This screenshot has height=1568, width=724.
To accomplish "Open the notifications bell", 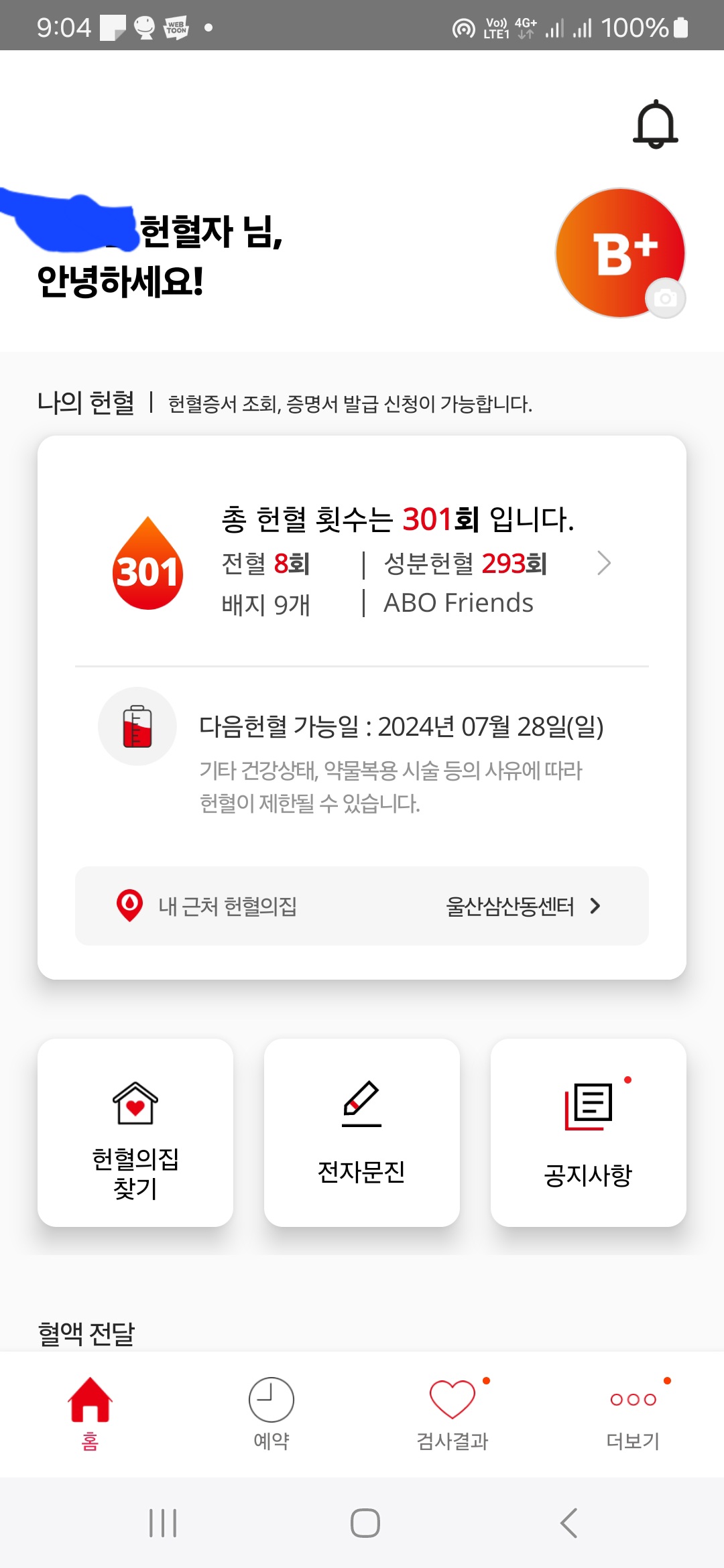I will coord(655,124).
